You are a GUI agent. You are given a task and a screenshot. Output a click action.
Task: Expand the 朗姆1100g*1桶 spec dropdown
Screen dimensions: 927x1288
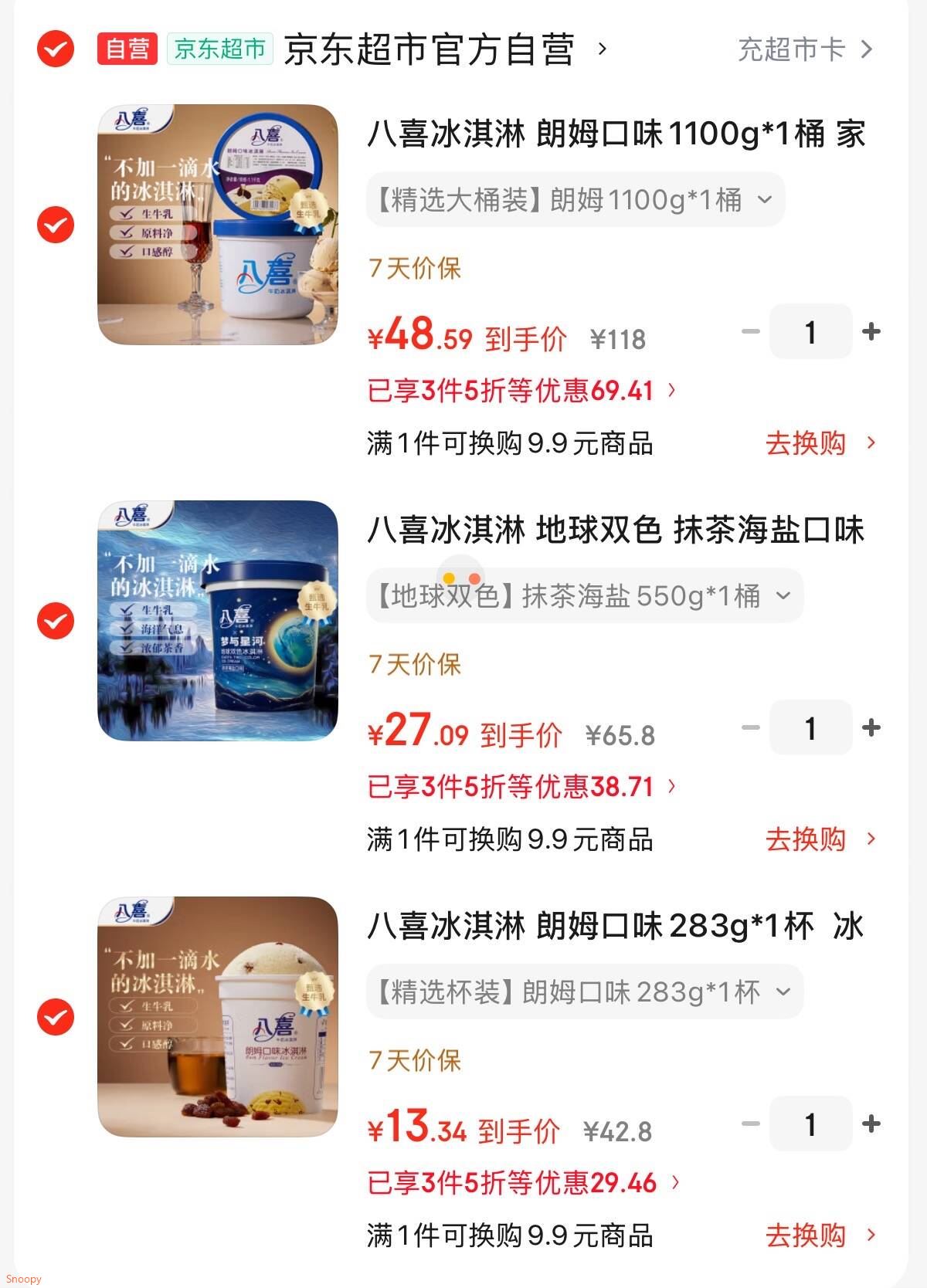click(x=576, y=200)
